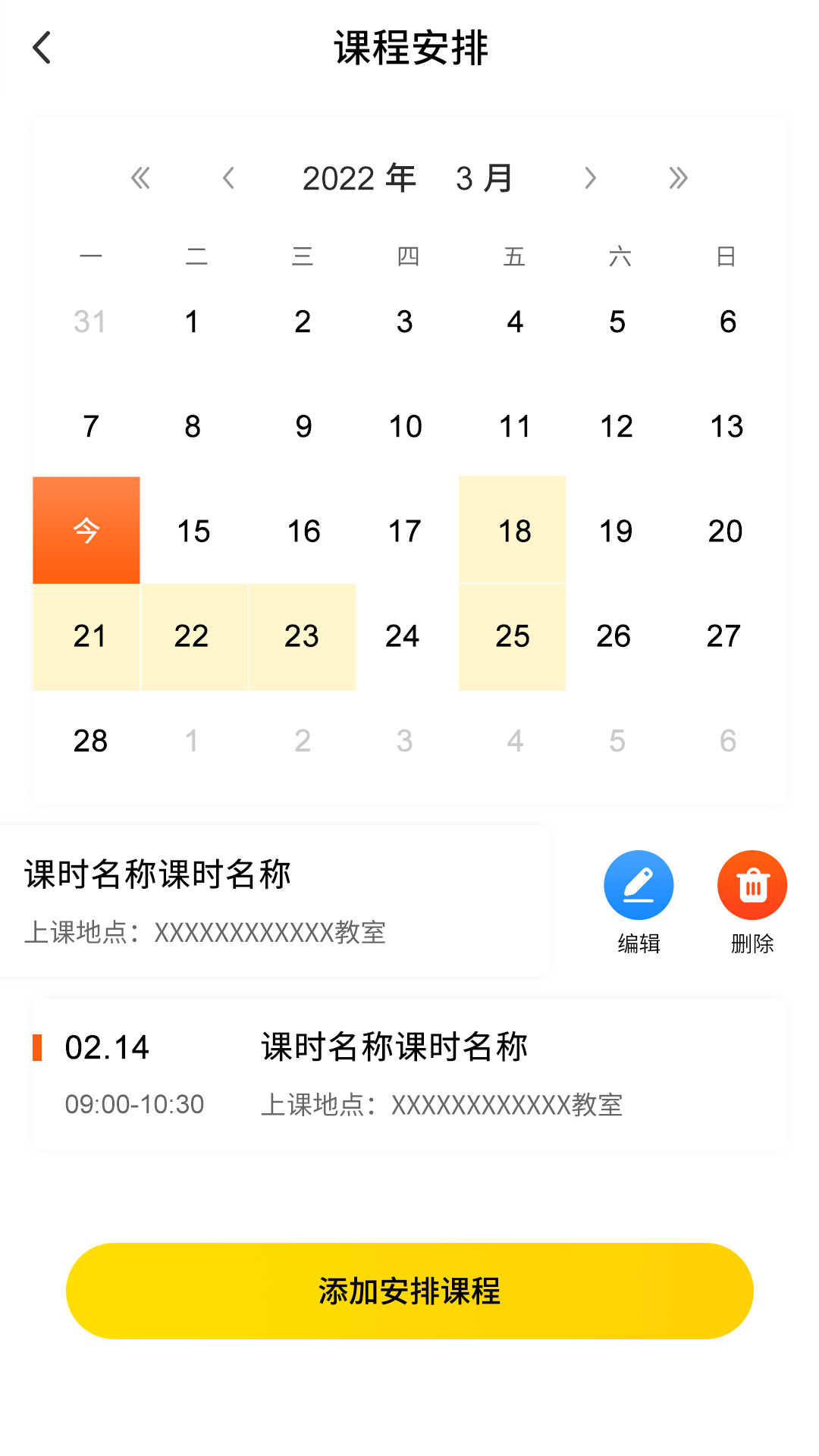Jump to the previous year in the calendar
The image size is (819, 1456).
pos(140,178)
